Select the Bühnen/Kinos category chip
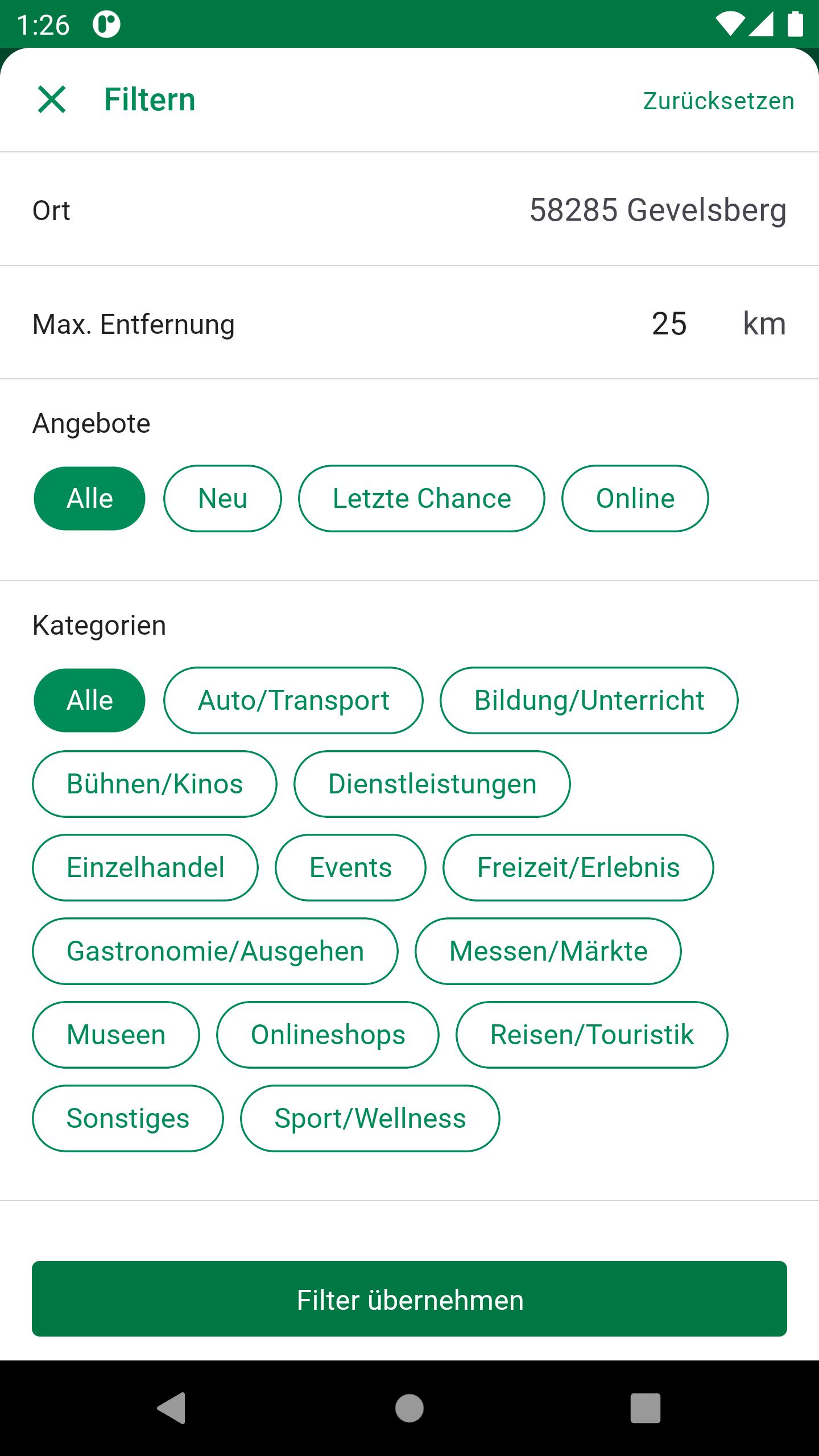819x1456 pixels. pyautogui.click(x=155, y=784)
